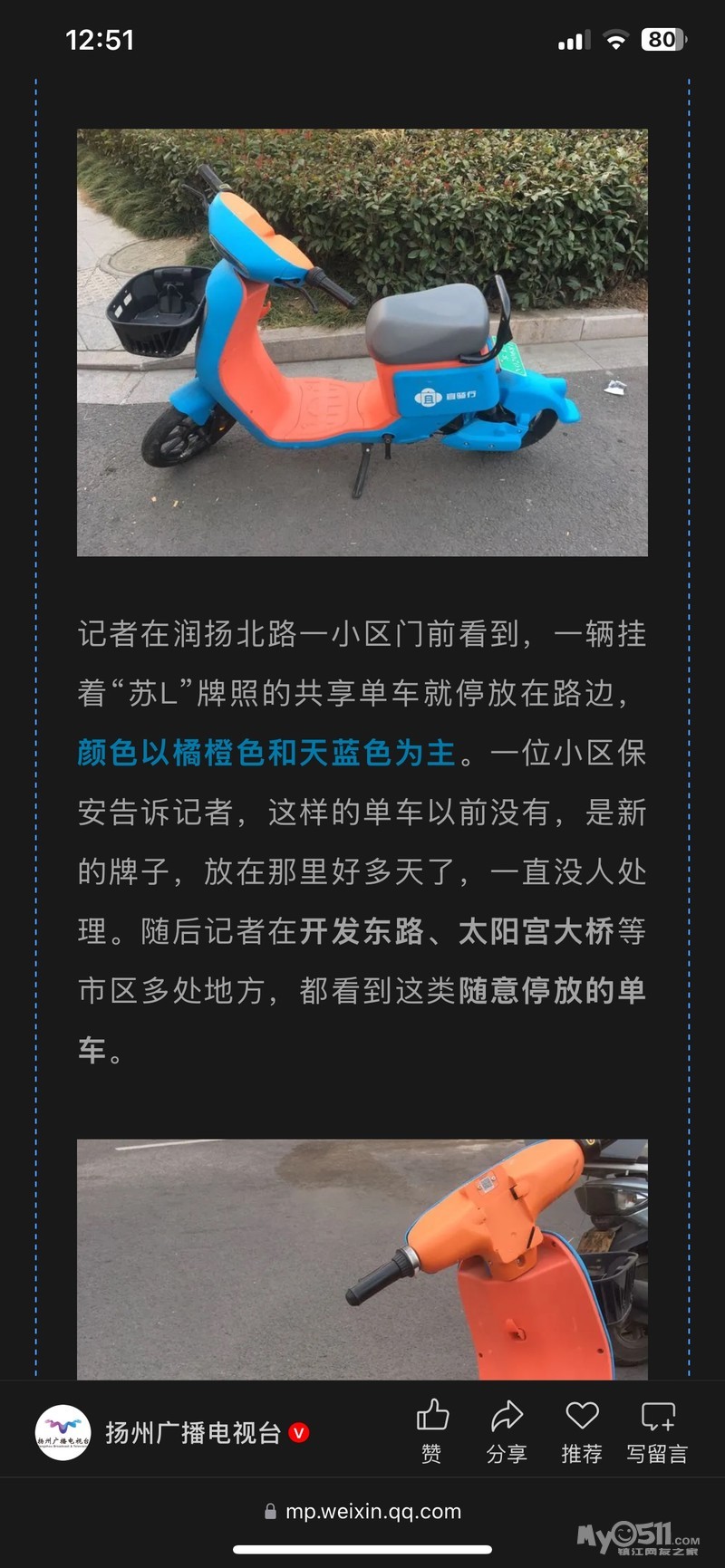Open the orange scooter handlebar photo
Viewport: 725px width, 1568px height.
(362, 1259)
